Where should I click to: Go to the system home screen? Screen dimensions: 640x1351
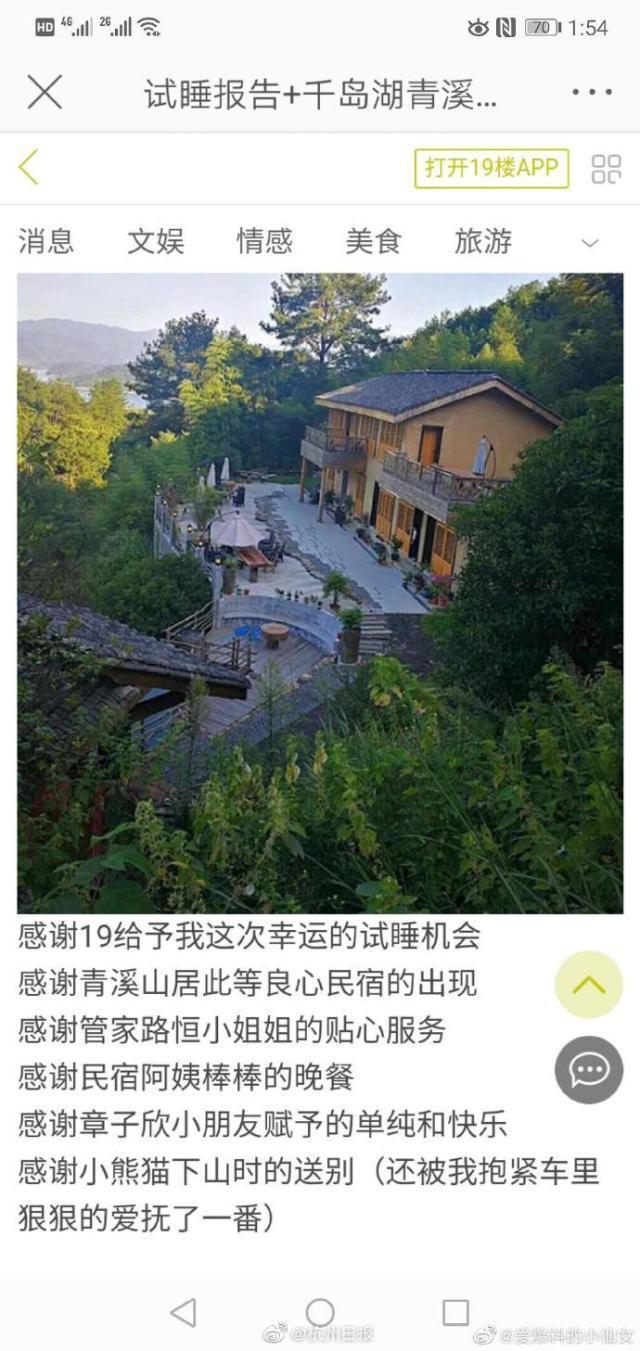coord(320,1312)
